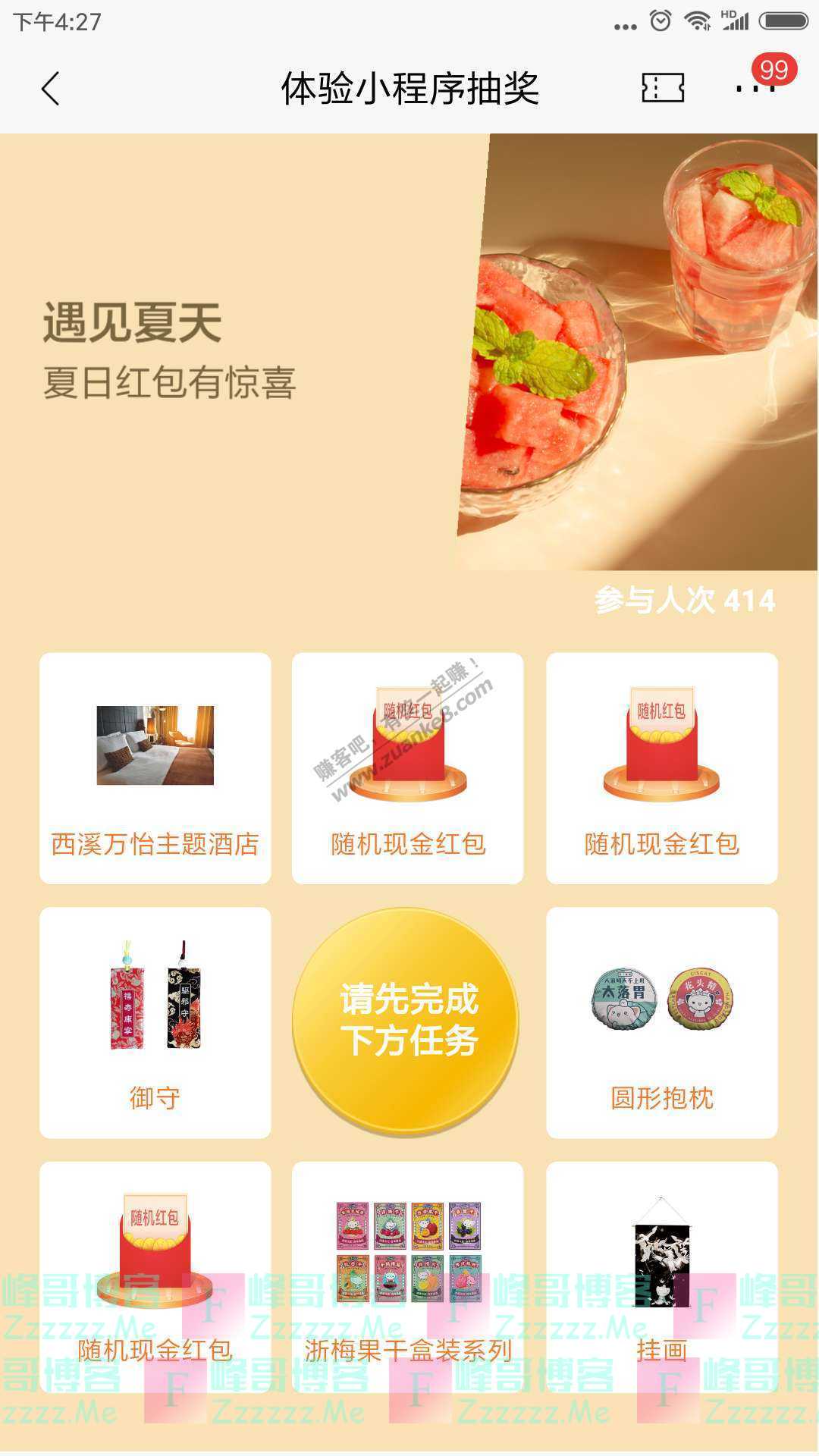Tap the gold 请先完成下方任务 draw button
This screenshot has width=819, height=1456.
click(x=407, y=1021)
